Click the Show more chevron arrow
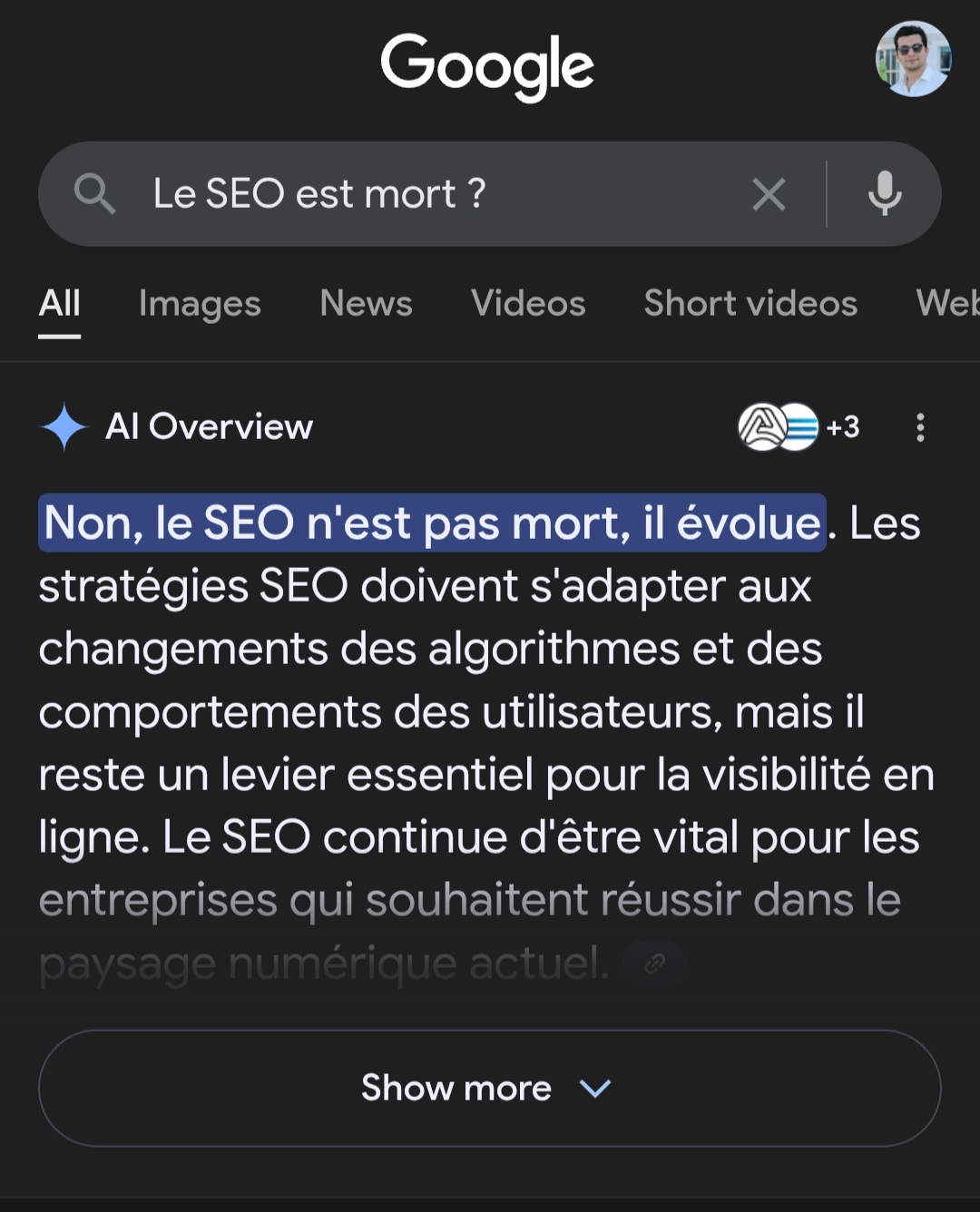This screenshot has height=1212, width=980. [x=594, y=1090]
